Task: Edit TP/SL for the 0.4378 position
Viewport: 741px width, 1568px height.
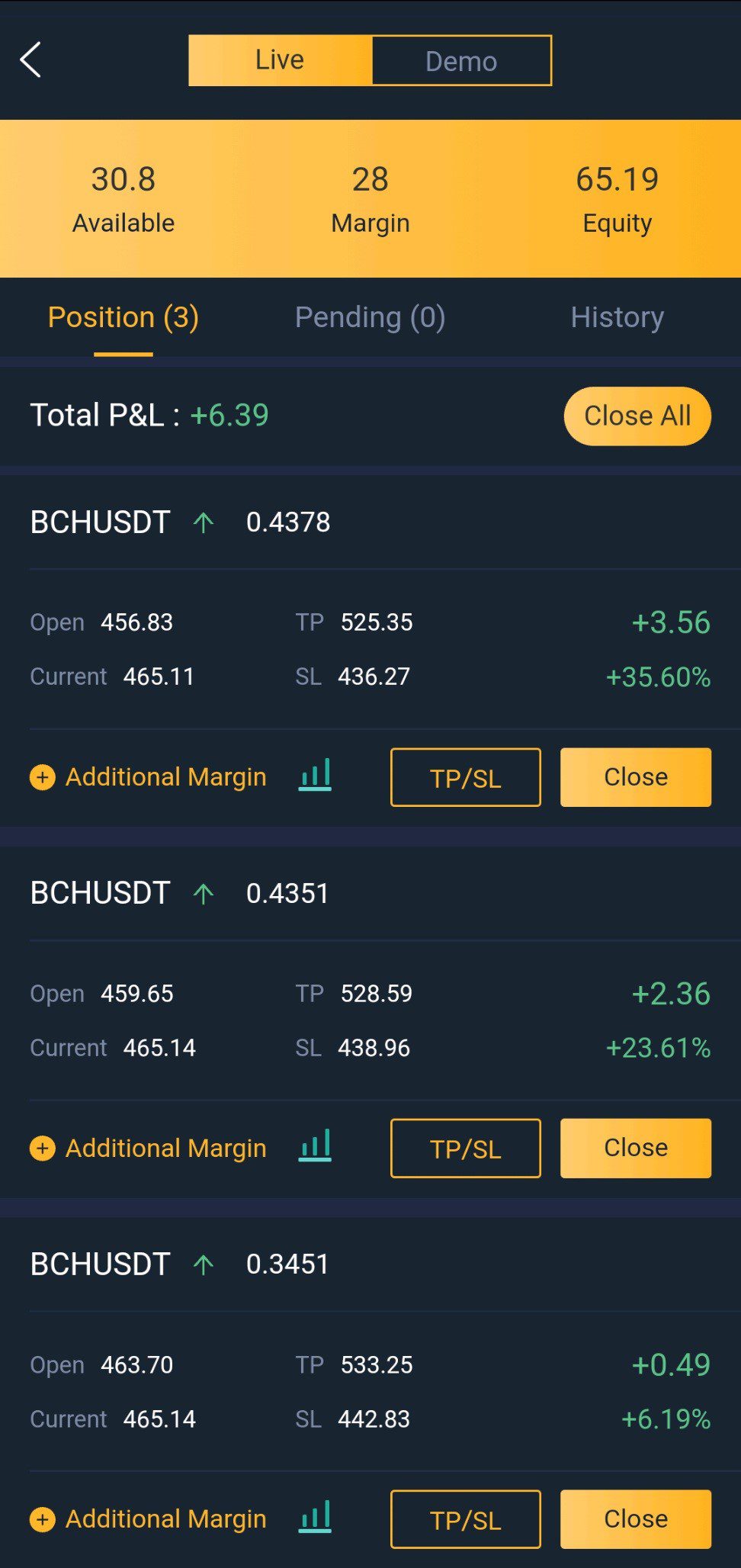Action: (465, 778)
